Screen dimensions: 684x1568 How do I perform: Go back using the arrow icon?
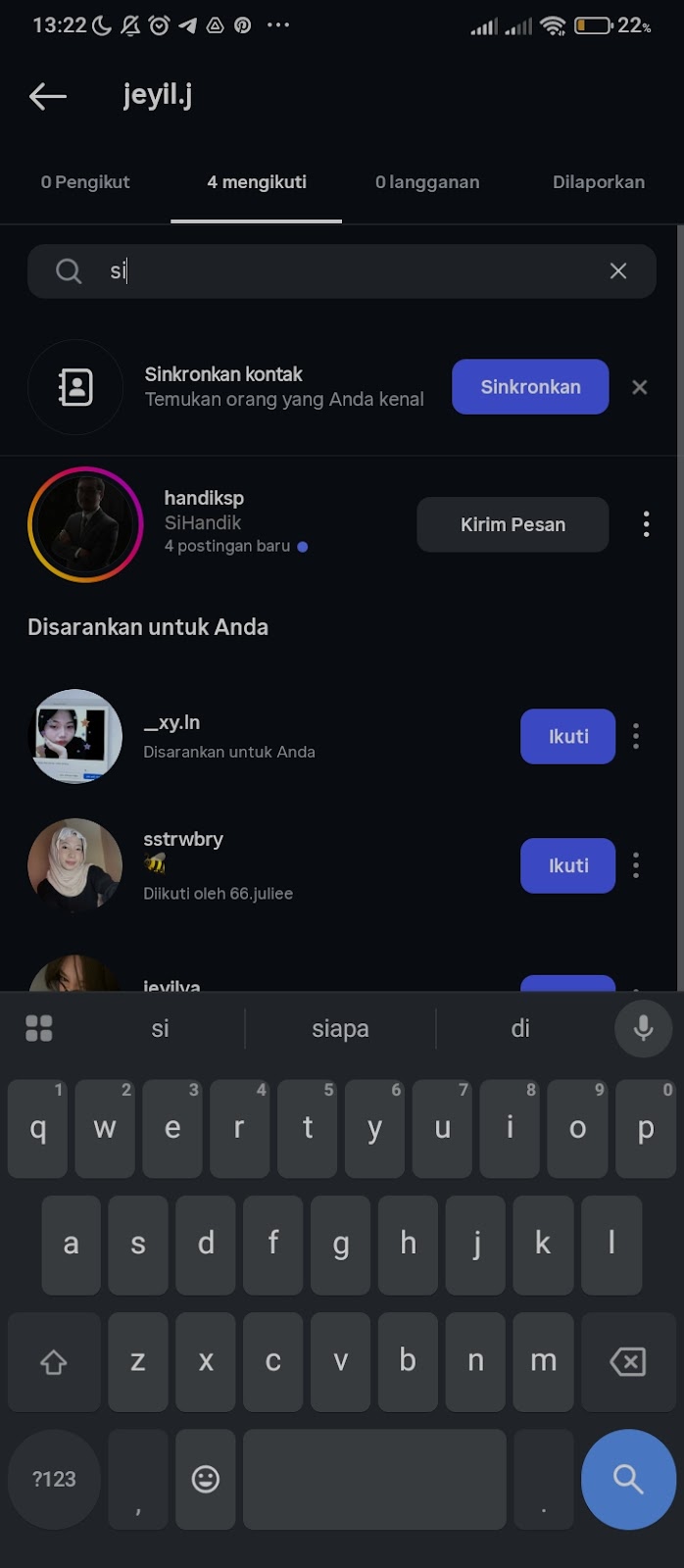pos(47,96)
